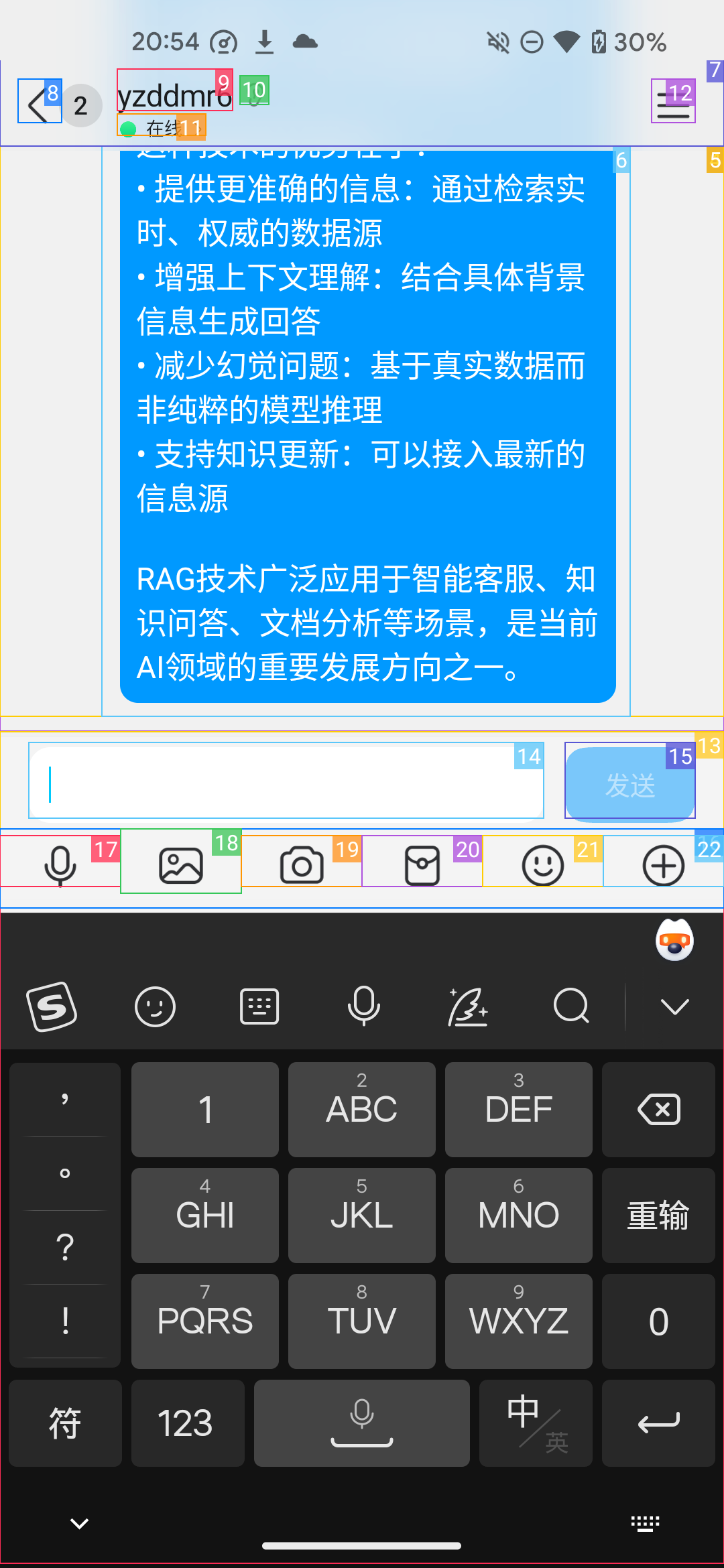Start a voice message with the microphone
The height and width of the screenshot is (1568, 724).
(x=60, y=864)
